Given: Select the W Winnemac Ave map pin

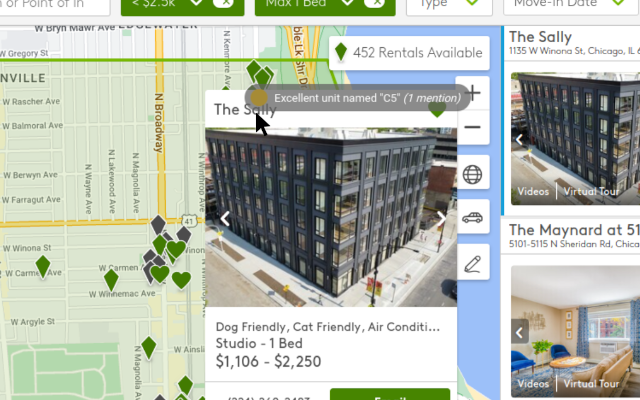Looking at the screenshot, I should (111, 279).
